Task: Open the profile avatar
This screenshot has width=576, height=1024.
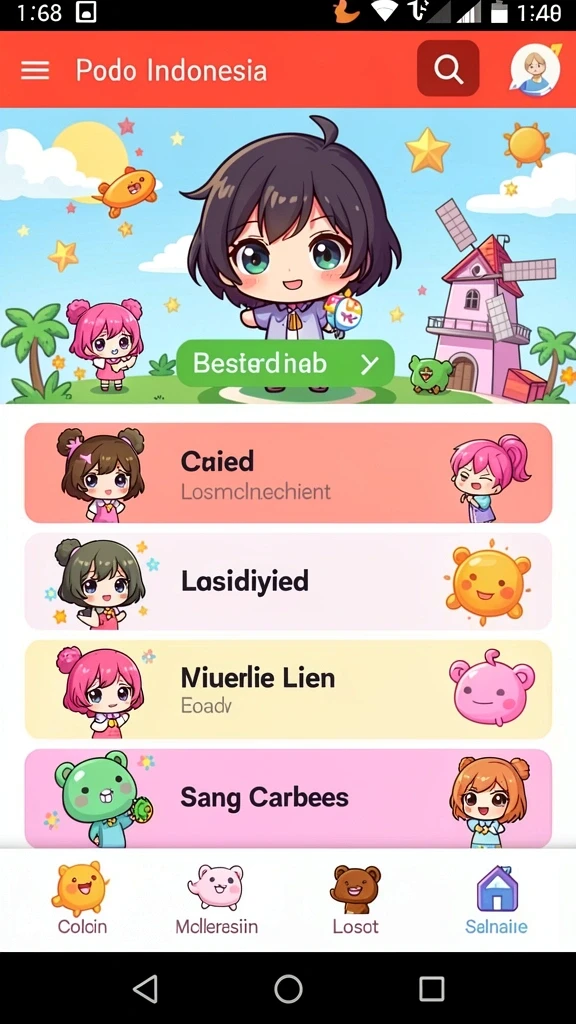Action: coord(535,70)
